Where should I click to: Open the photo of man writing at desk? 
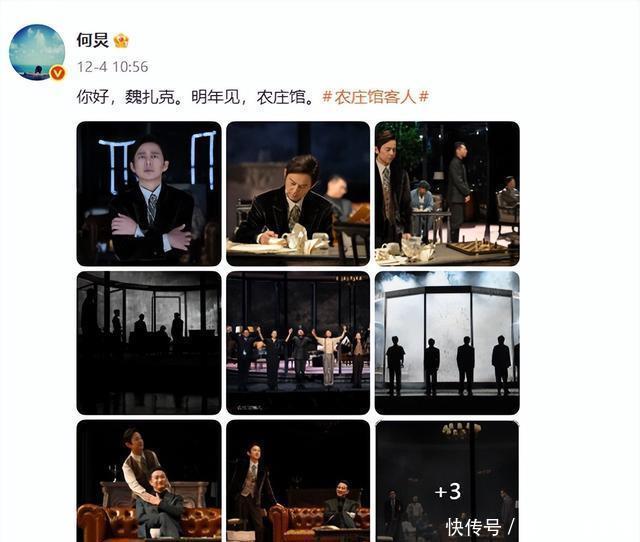click(x=298, y=193)
